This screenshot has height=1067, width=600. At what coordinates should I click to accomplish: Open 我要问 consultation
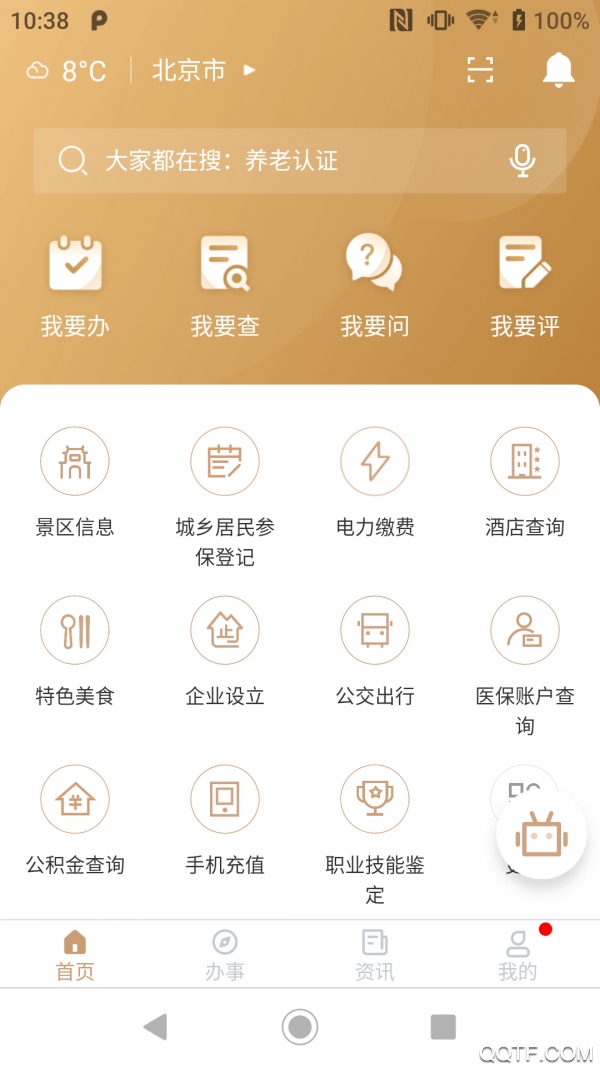coord(375,286)
